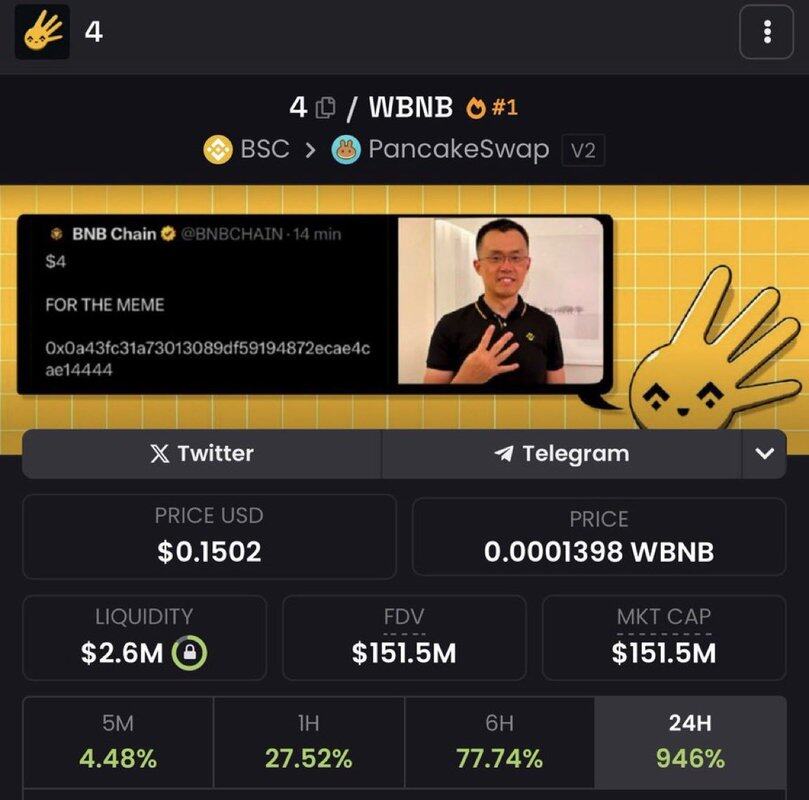The width and height of the screenshot is (809, 800).
Task: Show the 6H price change
Action: pos(499,741)
